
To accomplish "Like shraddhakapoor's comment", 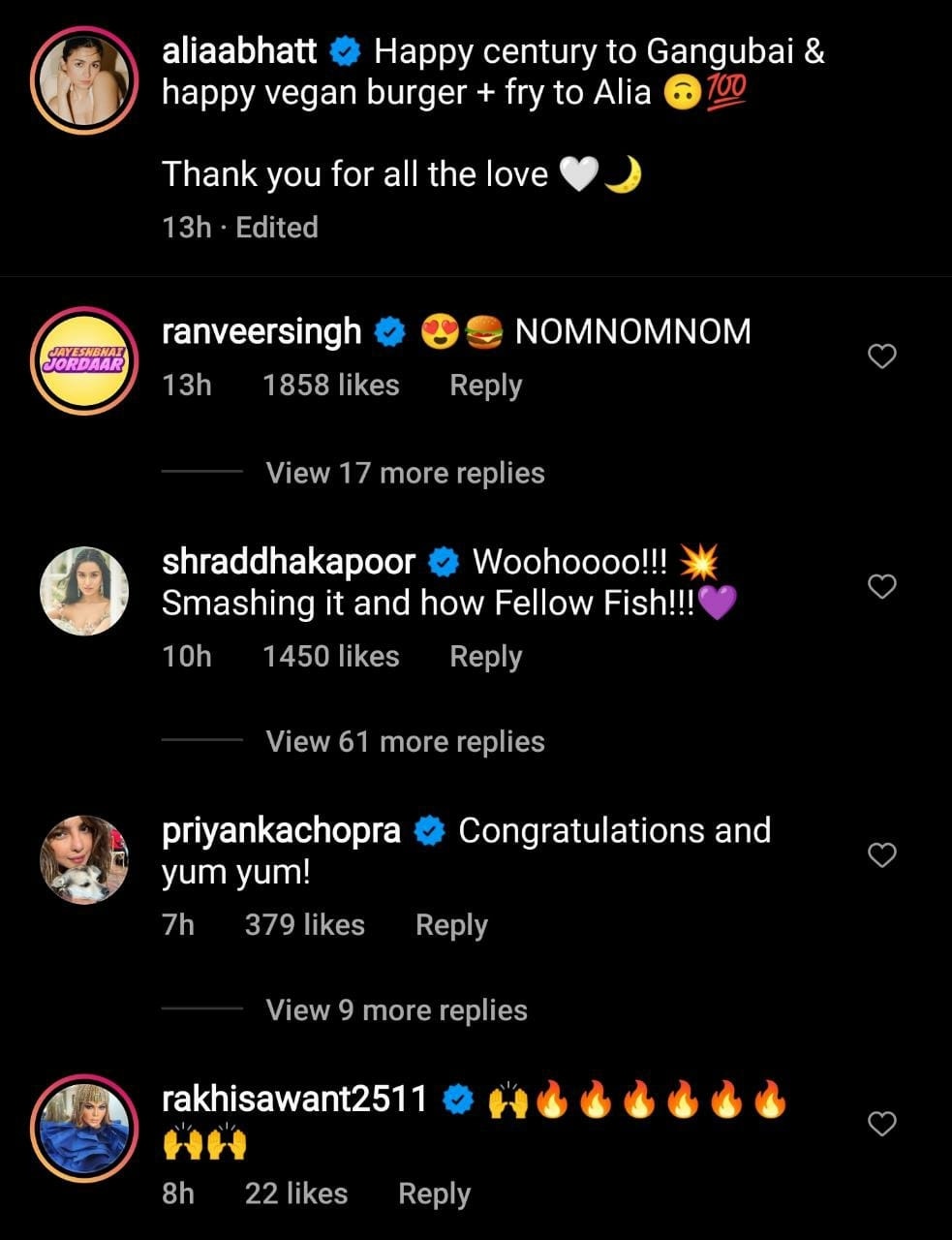I will coord(881,586).
